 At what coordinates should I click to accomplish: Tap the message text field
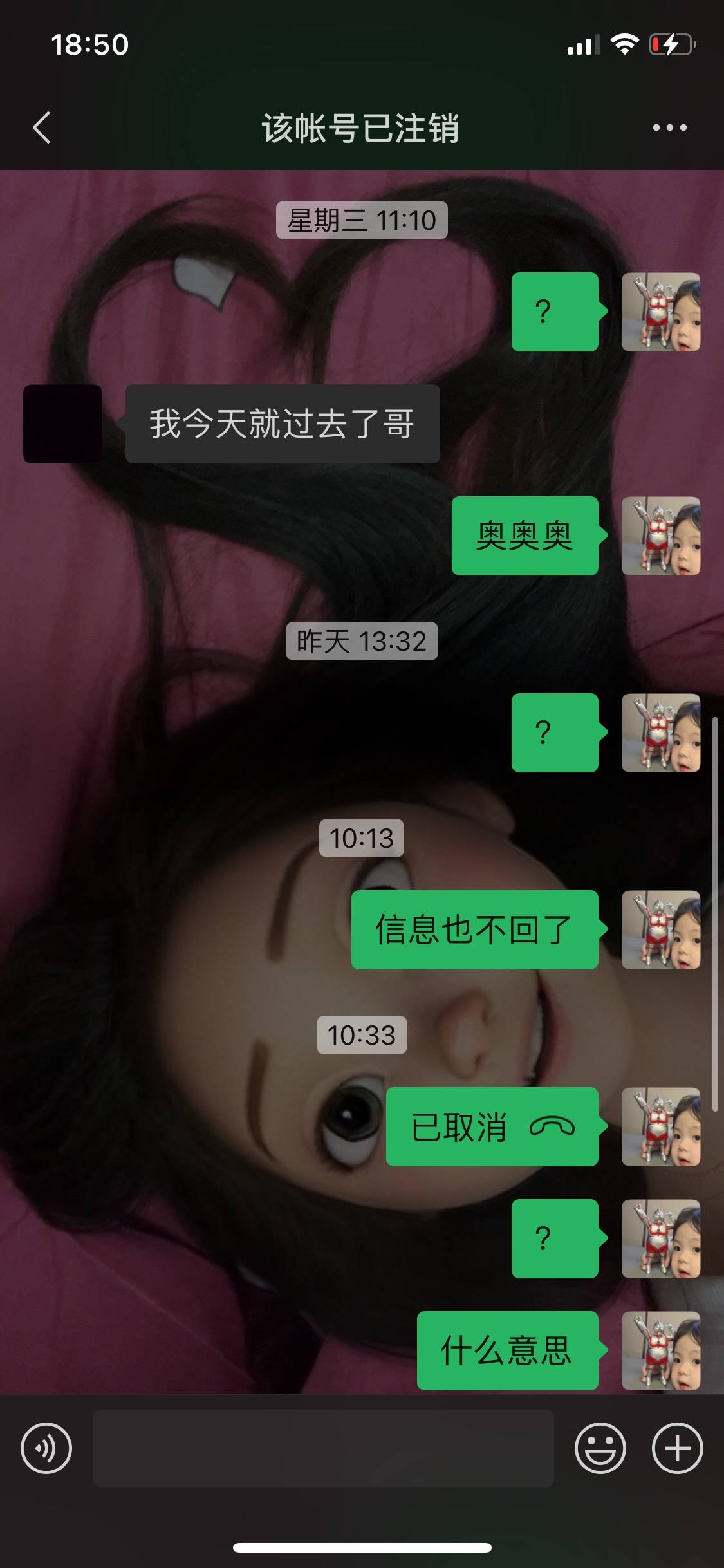tap(323, 1448)
